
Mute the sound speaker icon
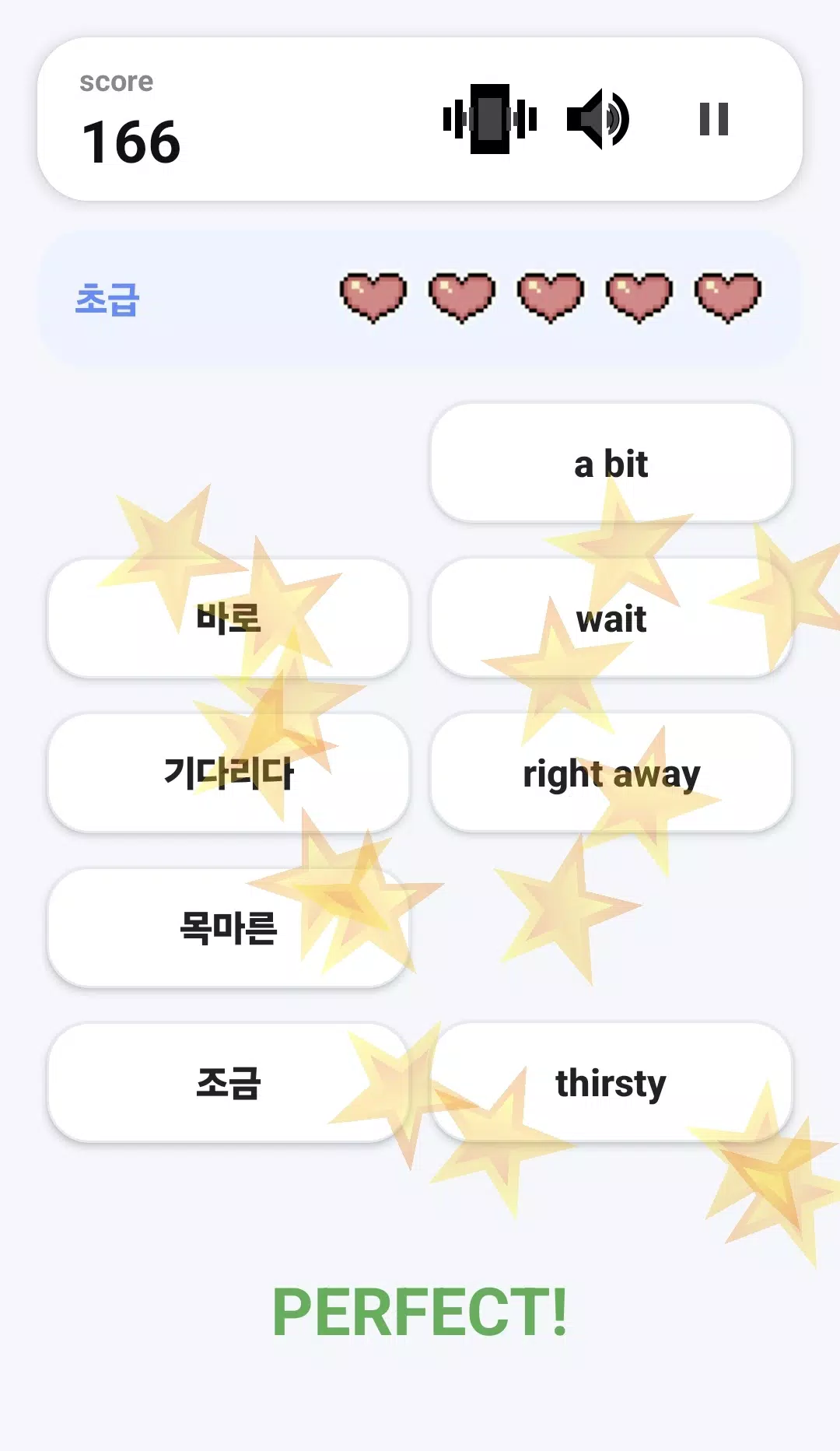coord(598,119)
